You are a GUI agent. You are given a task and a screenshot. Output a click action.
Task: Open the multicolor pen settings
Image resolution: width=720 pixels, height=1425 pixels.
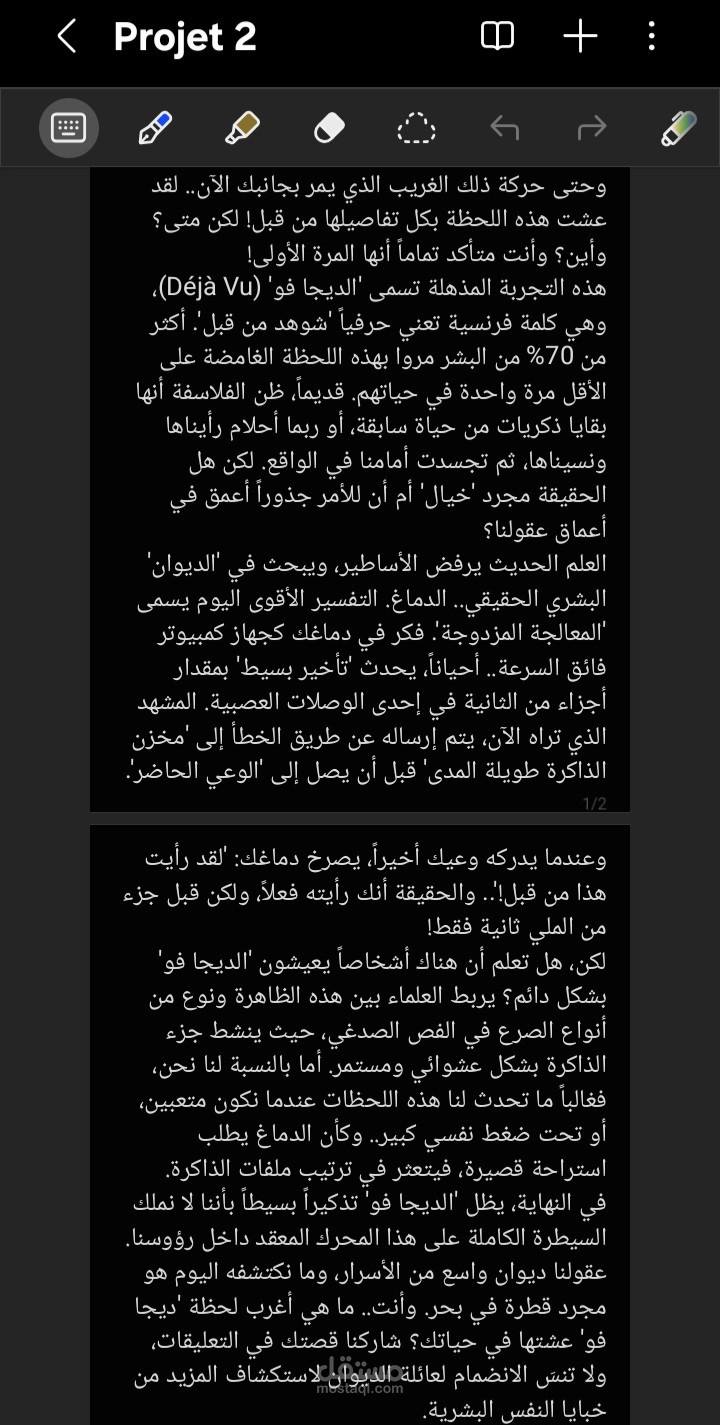(x=682, y=127)
